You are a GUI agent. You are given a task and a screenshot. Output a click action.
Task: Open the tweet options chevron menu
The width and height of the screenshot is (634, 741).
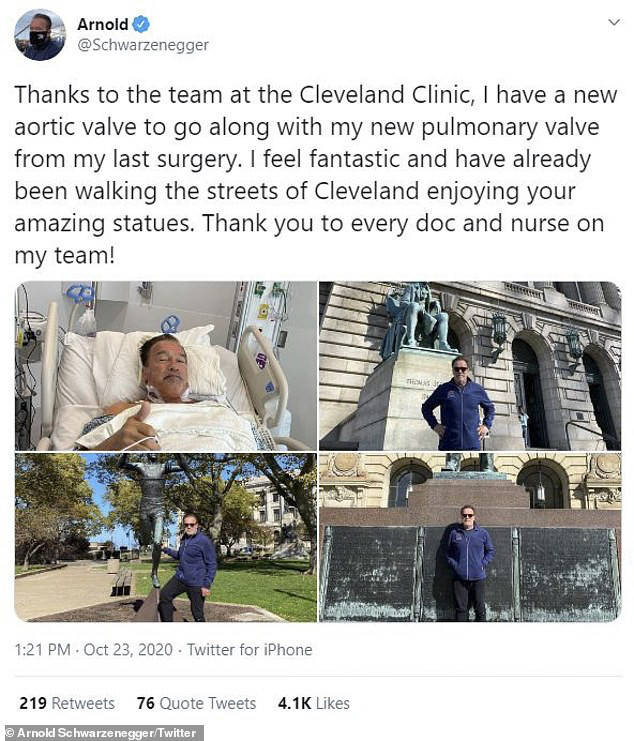613,22
